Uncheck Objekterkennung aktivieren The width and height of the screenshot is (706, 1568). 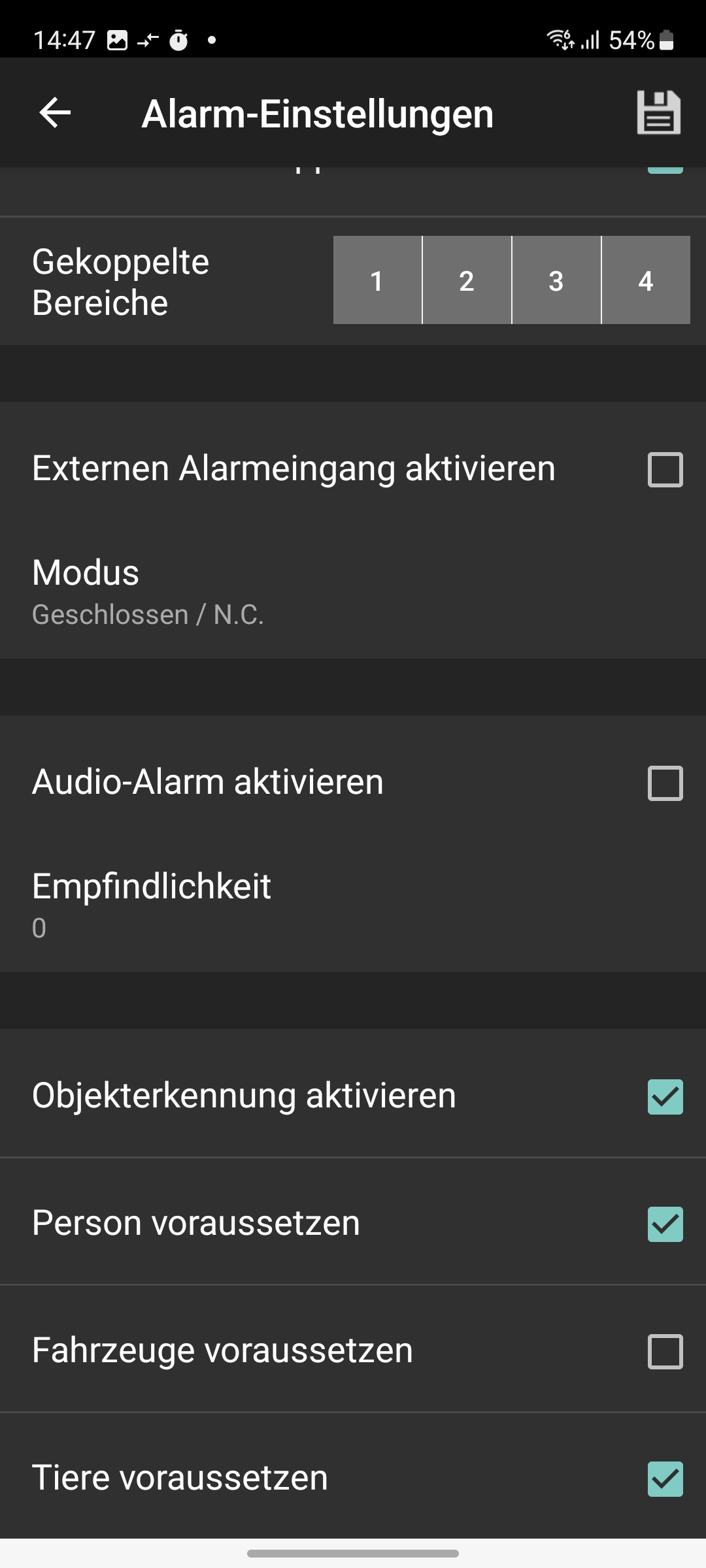(x=665, y=1097)
